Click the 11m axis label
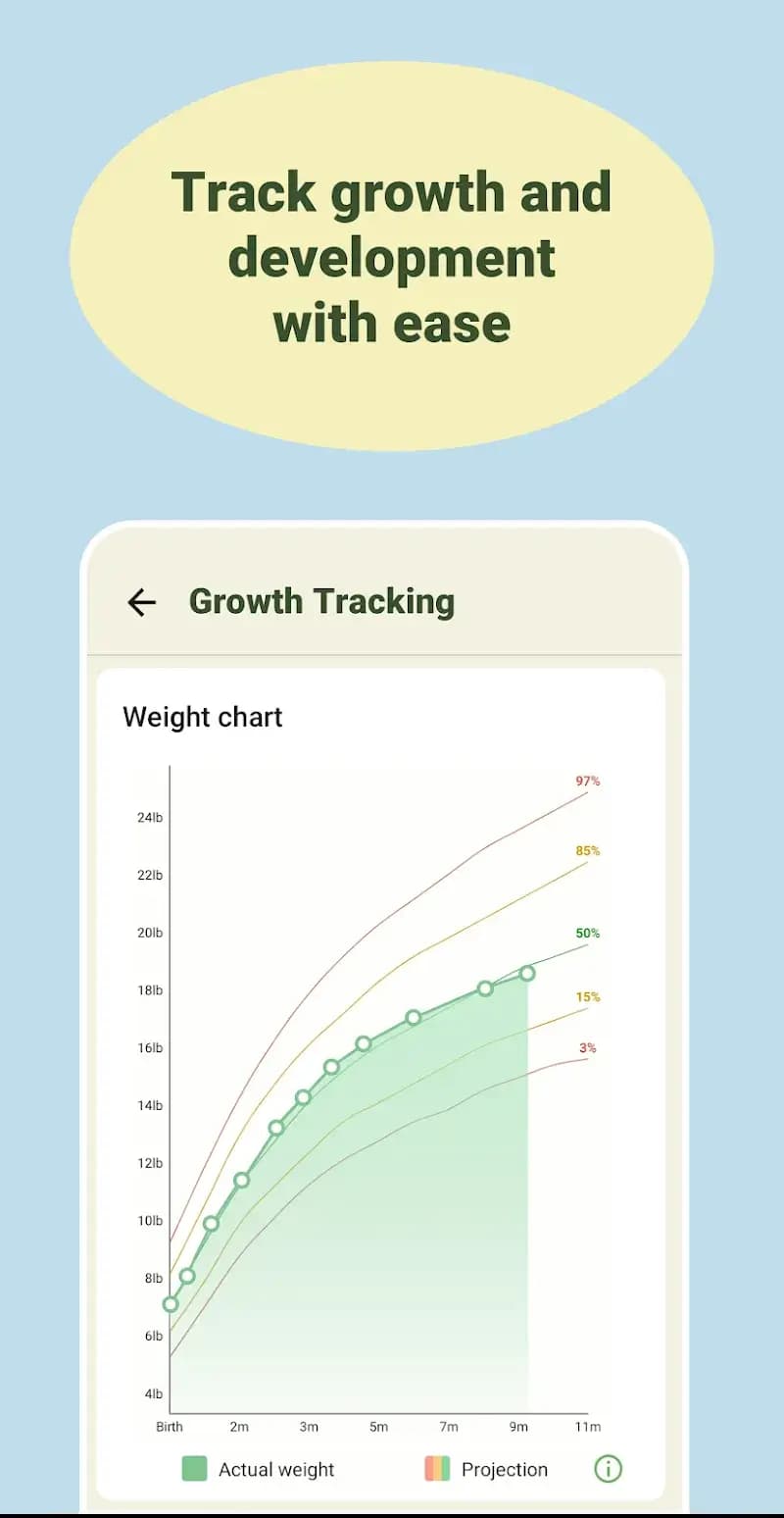 (x=589, y=1427)
